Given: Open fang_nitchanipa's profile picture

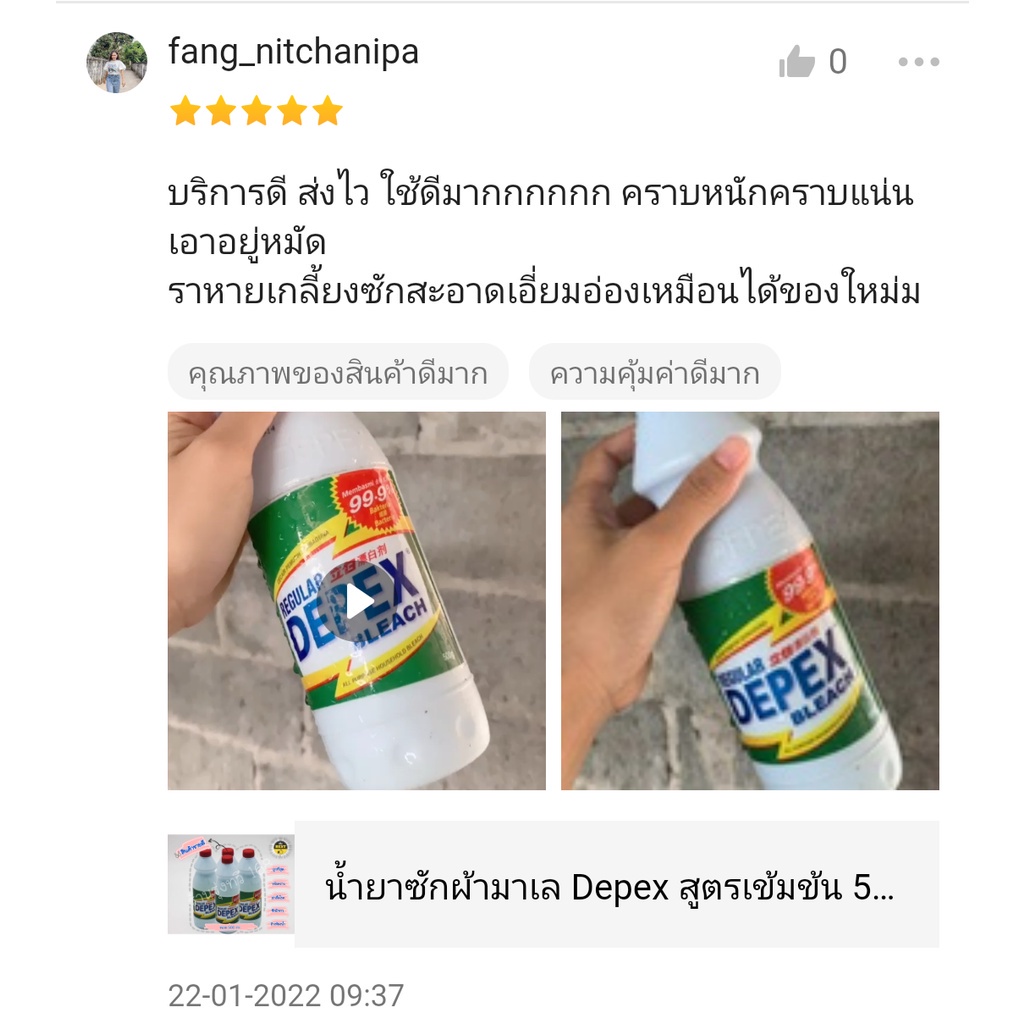Looking at the screenshot, I should [x=116, y=62].
